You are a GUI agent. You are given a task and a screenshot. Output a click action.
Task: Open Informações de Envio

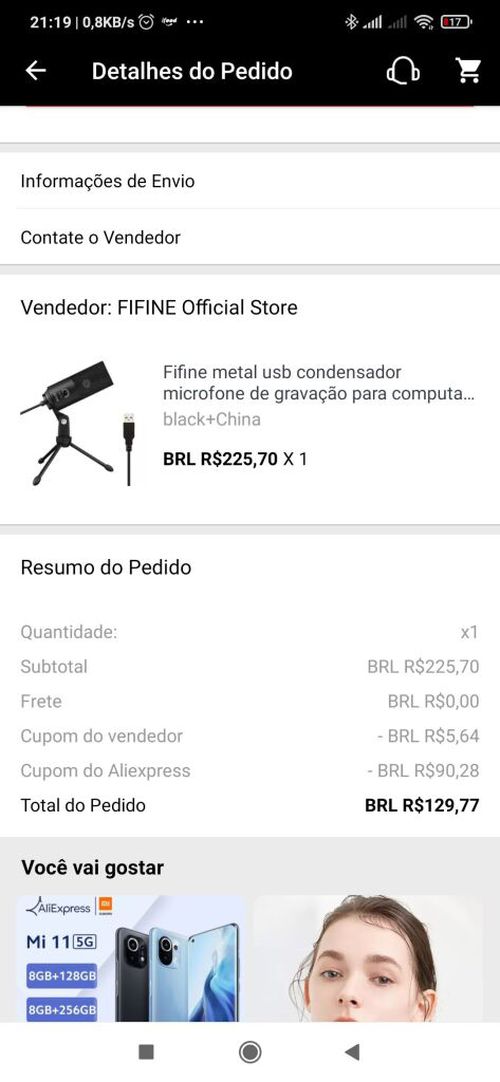(x=250, y=181)
